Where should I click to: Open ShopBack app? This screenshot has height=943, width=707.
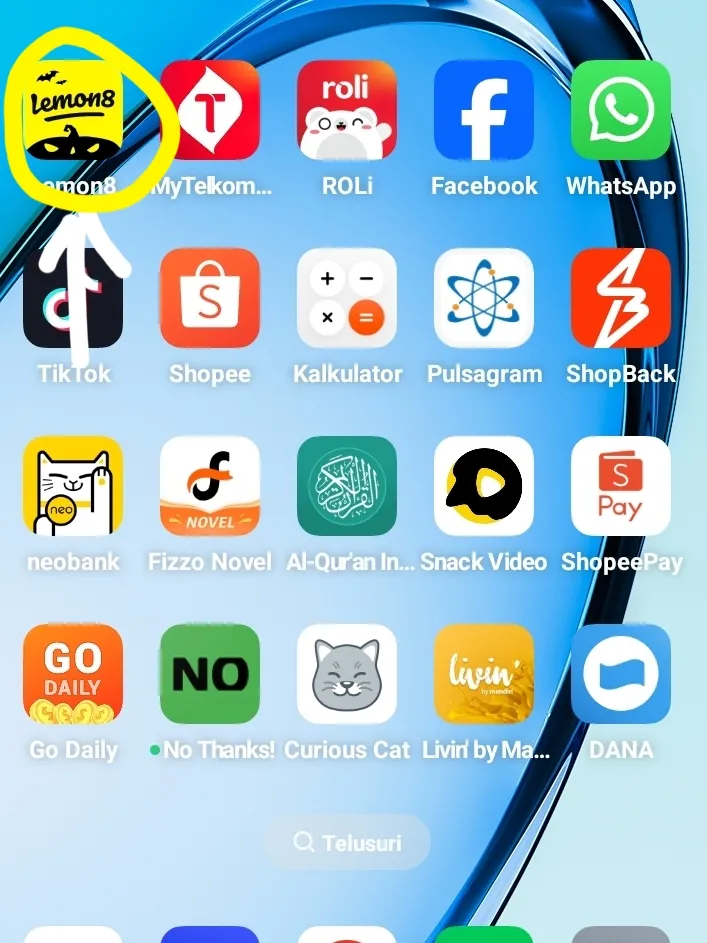[x=621, y=298]
